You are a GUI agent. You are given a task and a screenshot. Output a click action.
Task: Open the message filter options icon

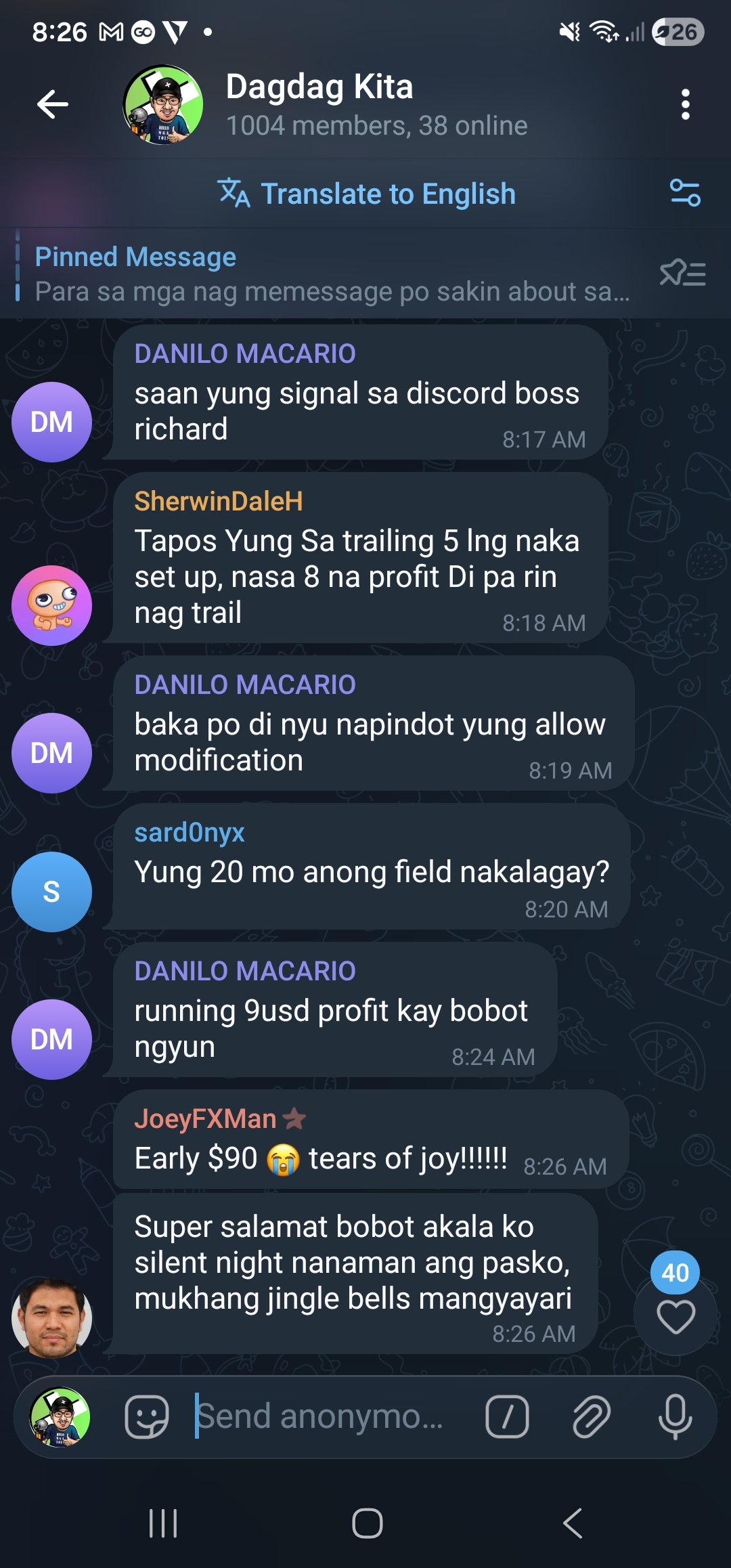tap(686, 194)
